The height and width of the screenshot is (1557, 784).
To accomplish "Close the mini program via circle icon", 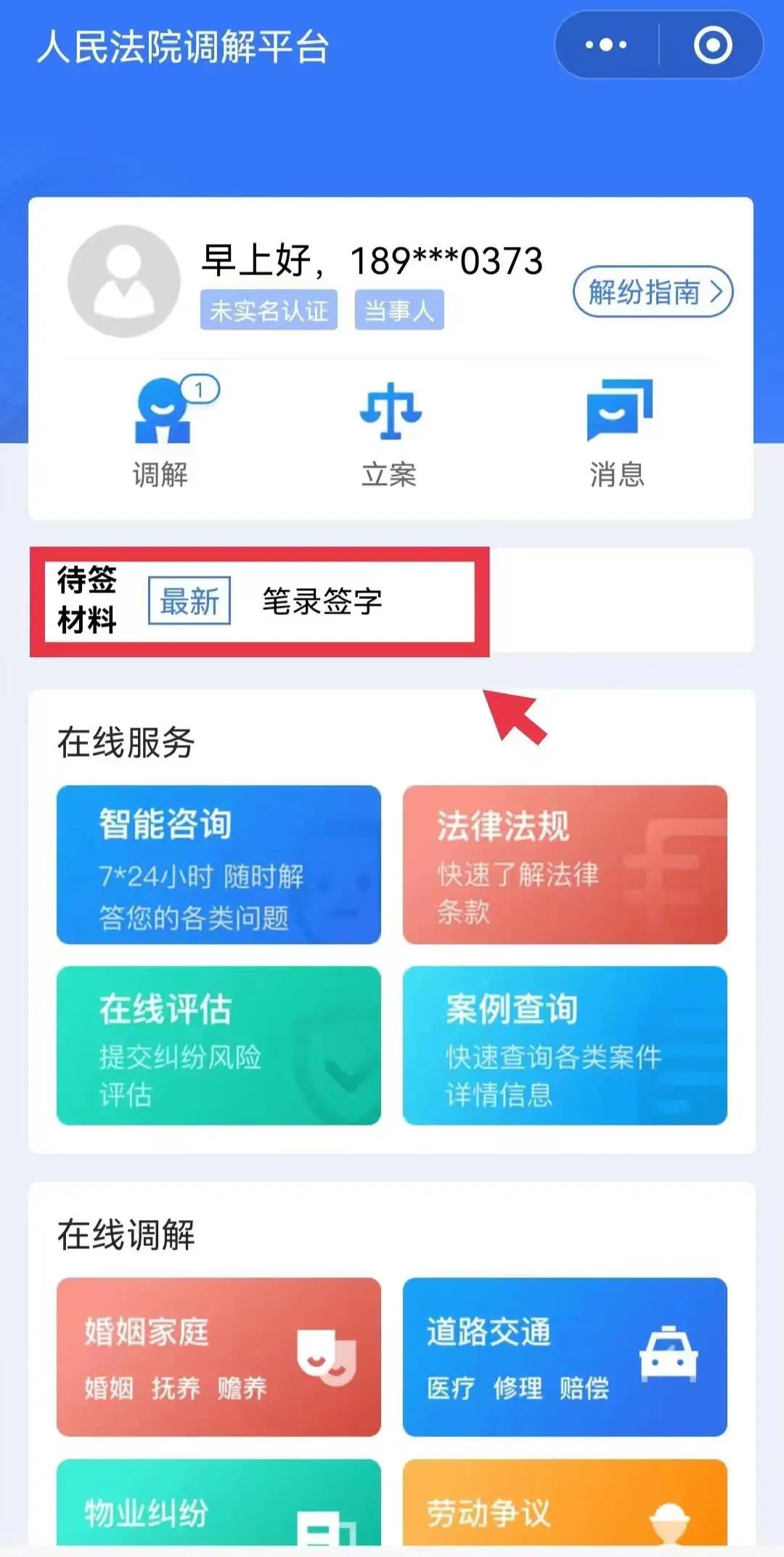I will tap(712, 45).
